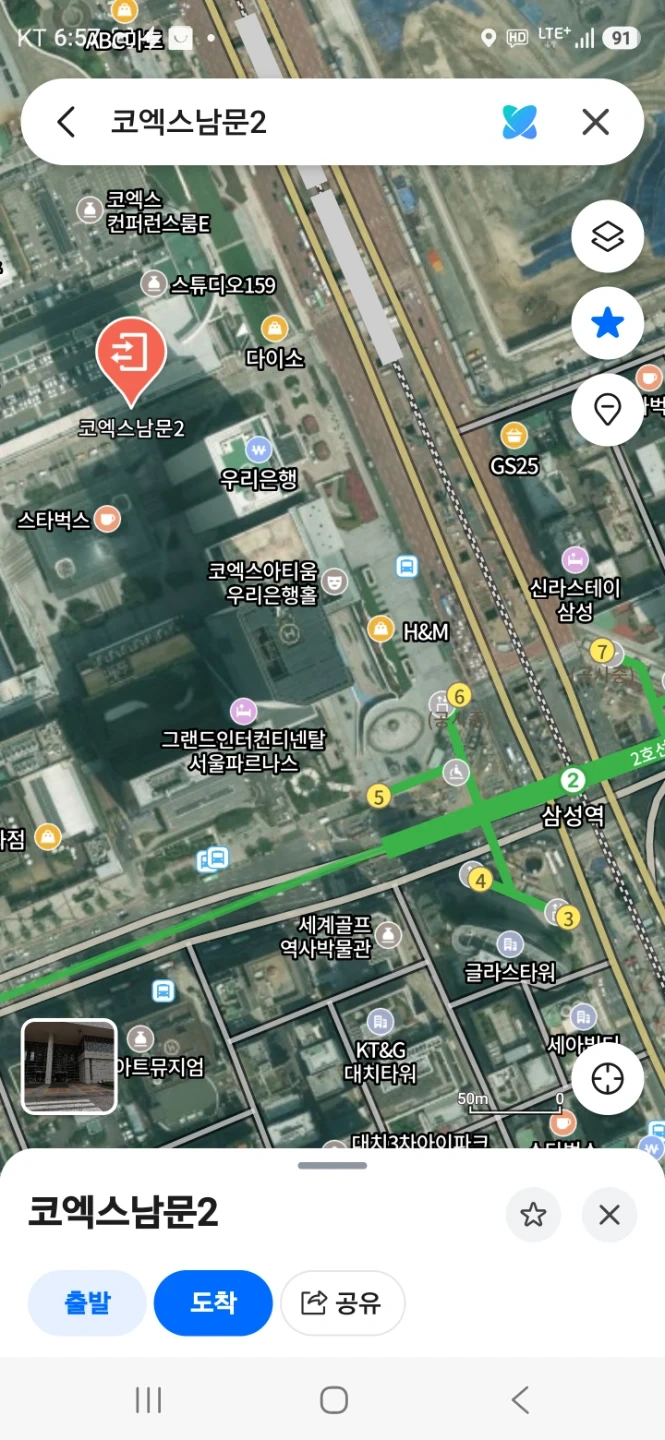Center map on my current location
This screenshot has width=665, height=1440.
tap(607, 1079)
